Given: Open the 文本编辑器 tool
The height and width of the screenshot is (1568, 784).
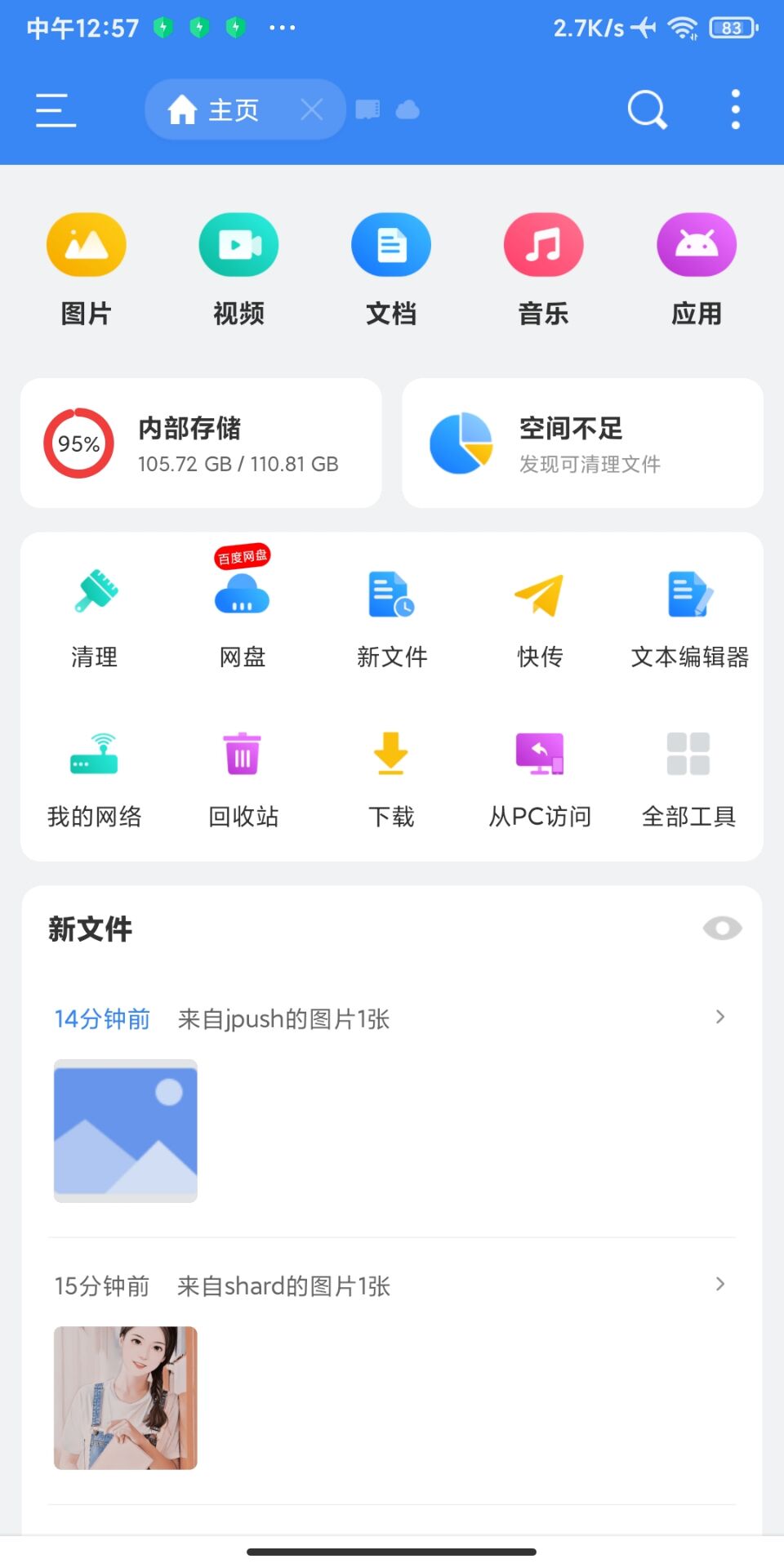Looking at the screenshot, I should pos(689,617).
